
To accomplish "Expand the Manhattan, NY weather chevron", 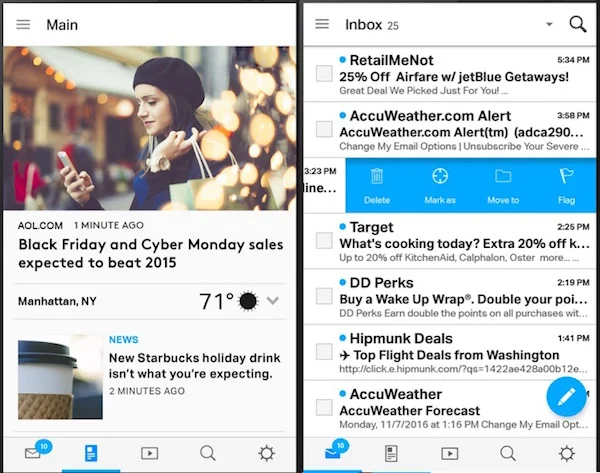I will pos(273,300).
